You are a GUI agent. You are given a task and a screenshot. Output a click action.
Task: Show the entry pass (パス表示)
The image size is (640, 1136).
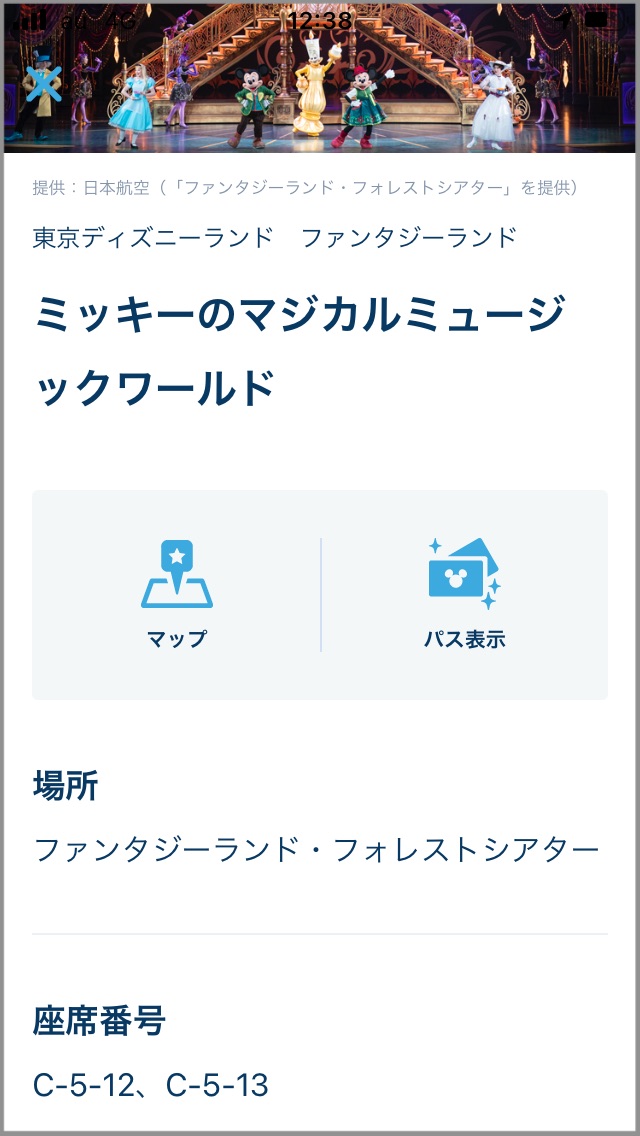pos(464,594)
